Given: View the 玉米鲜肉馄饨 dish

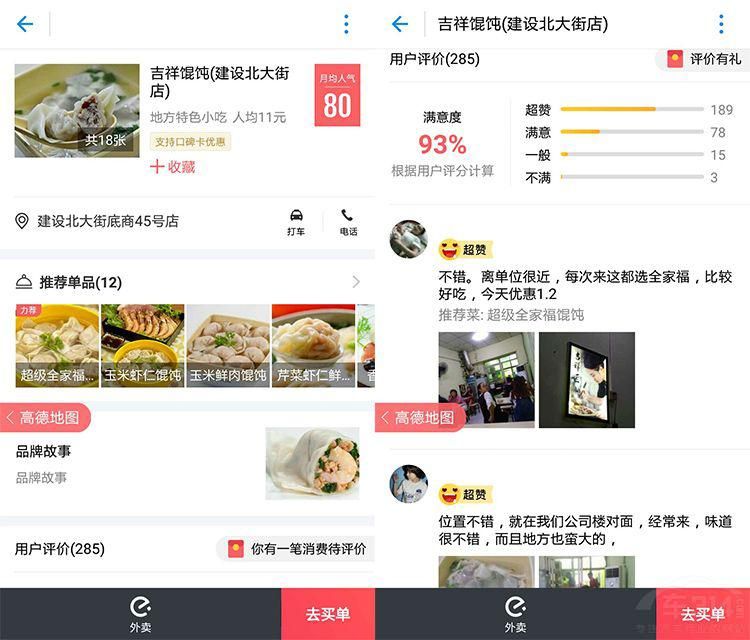Looking at the screenshot, I should point(228,346).
